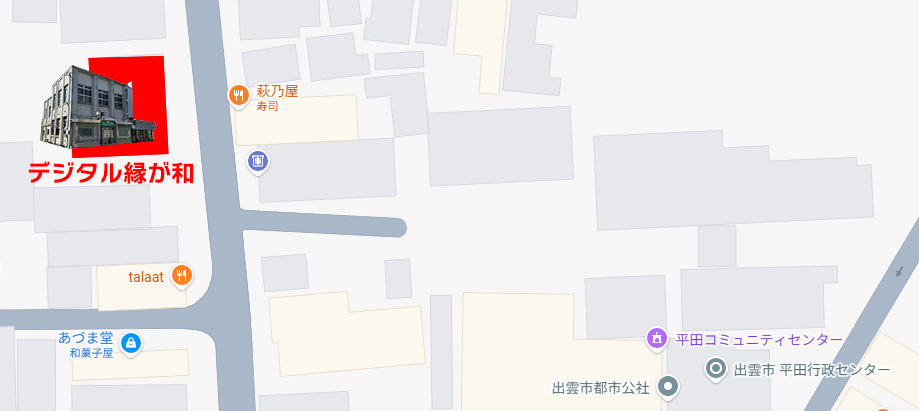This screenshot has height=411, width=919.
Task: Open the デジタル縁が和 building marker
Action: pyautogui.click(x=100, y=110)
